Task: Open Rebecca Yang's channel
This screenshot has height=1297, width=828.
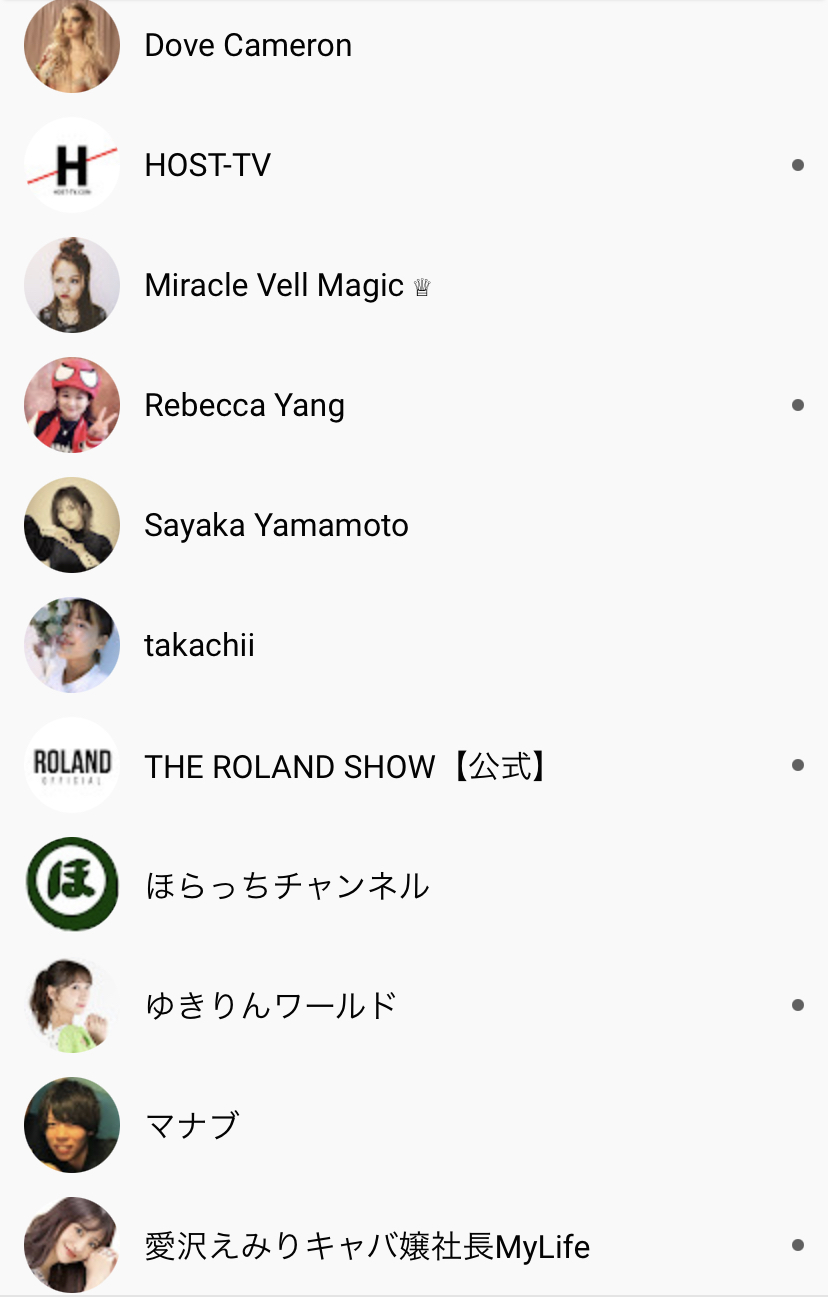Action: 245,405
